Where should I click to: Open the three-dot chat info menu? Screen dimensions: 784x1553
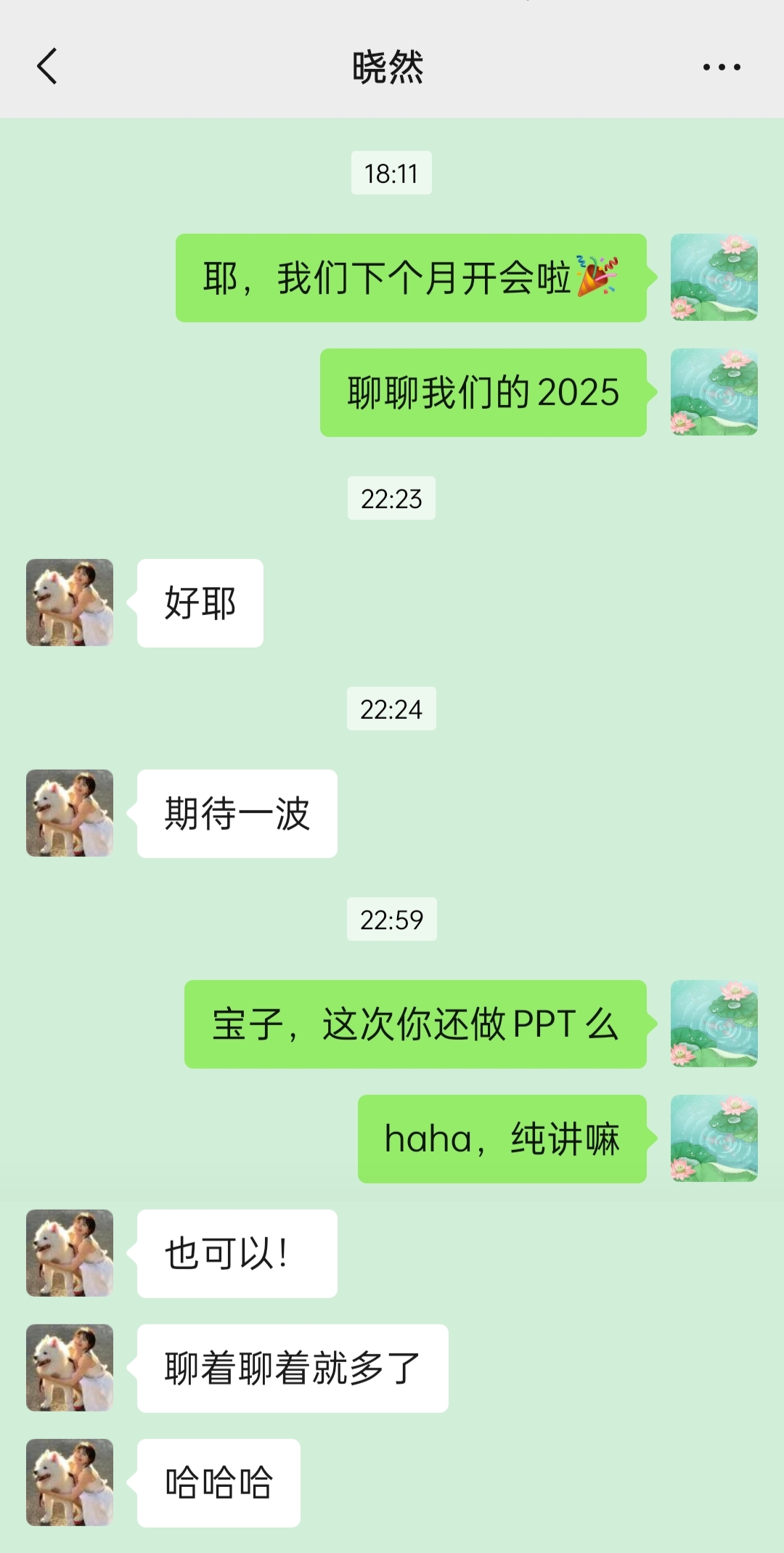click(x=722, y=67)
